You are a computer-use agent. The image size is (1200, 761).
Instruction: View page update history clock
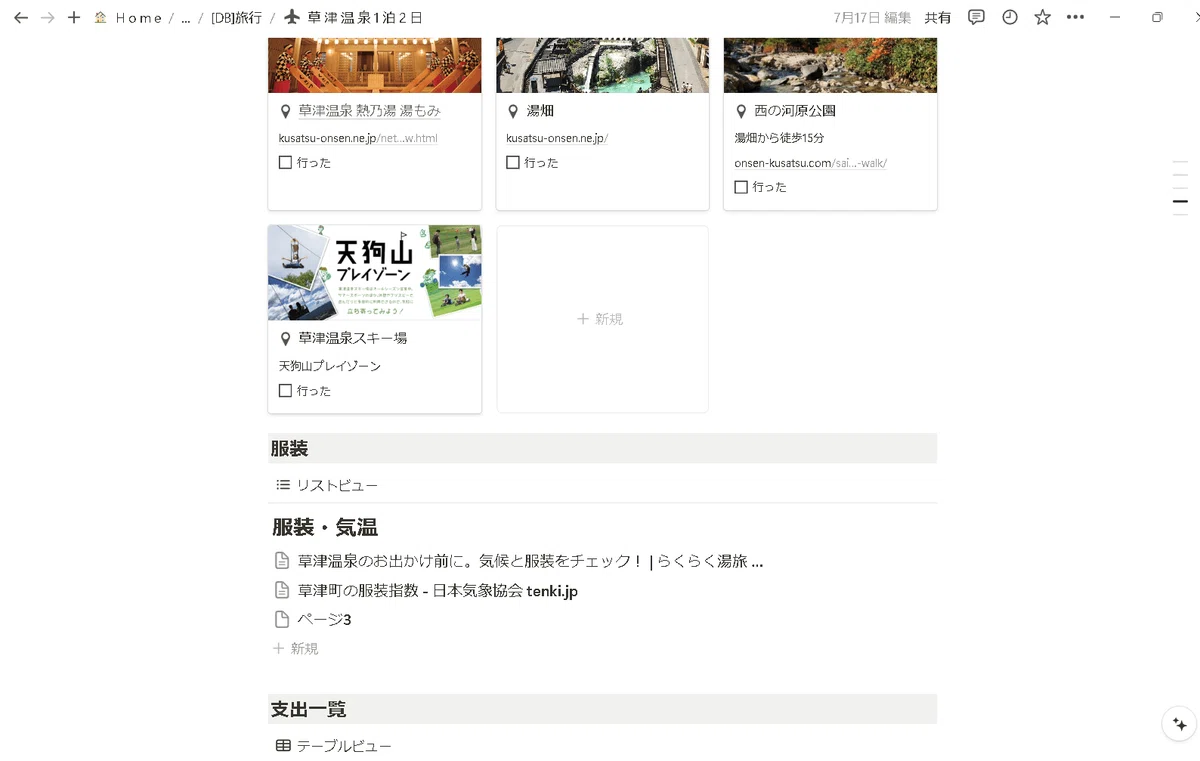coord(1010,18)
